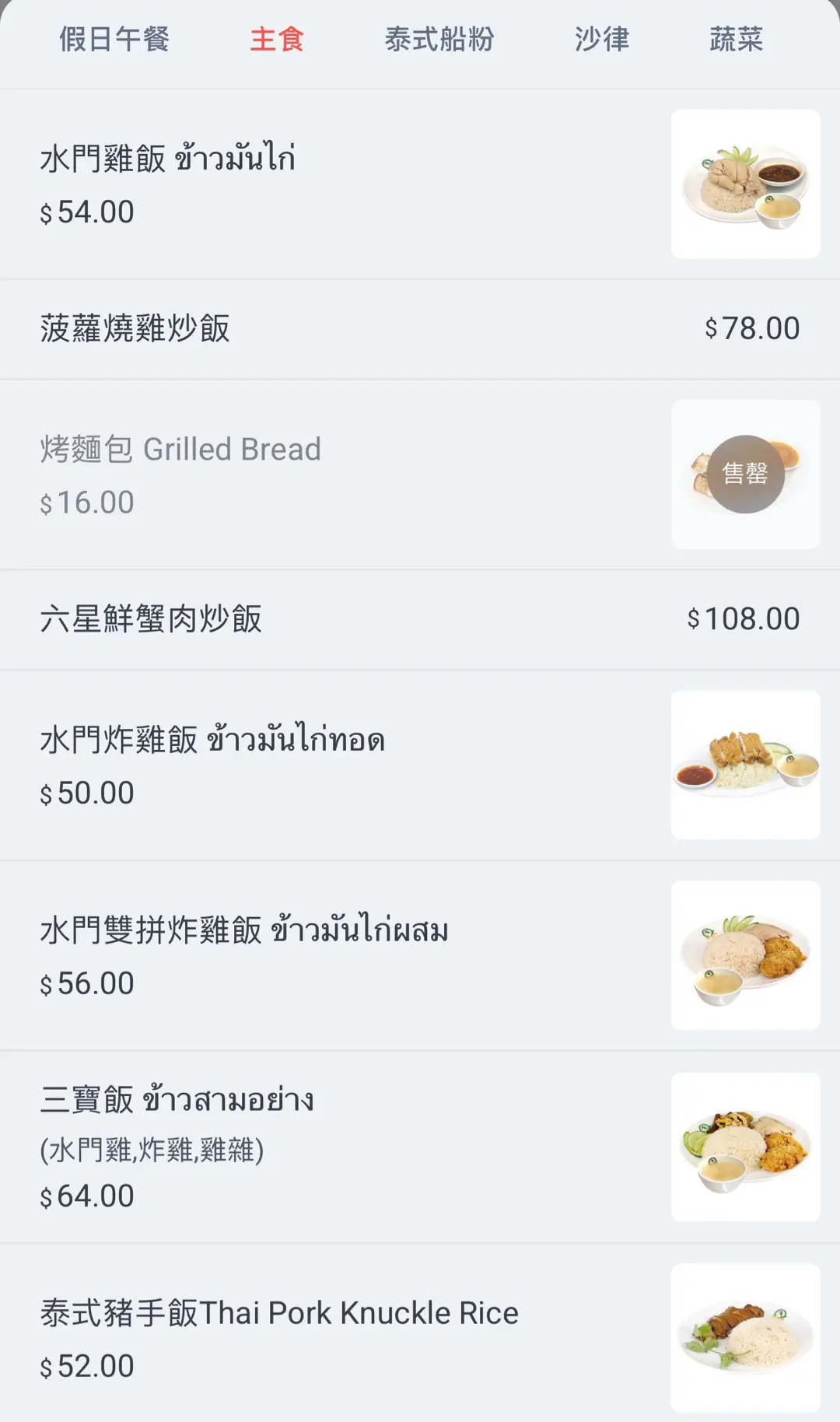Select the 主食 category tab
The height and width of the screenshot is (1422, 840).
pos(277,39)
